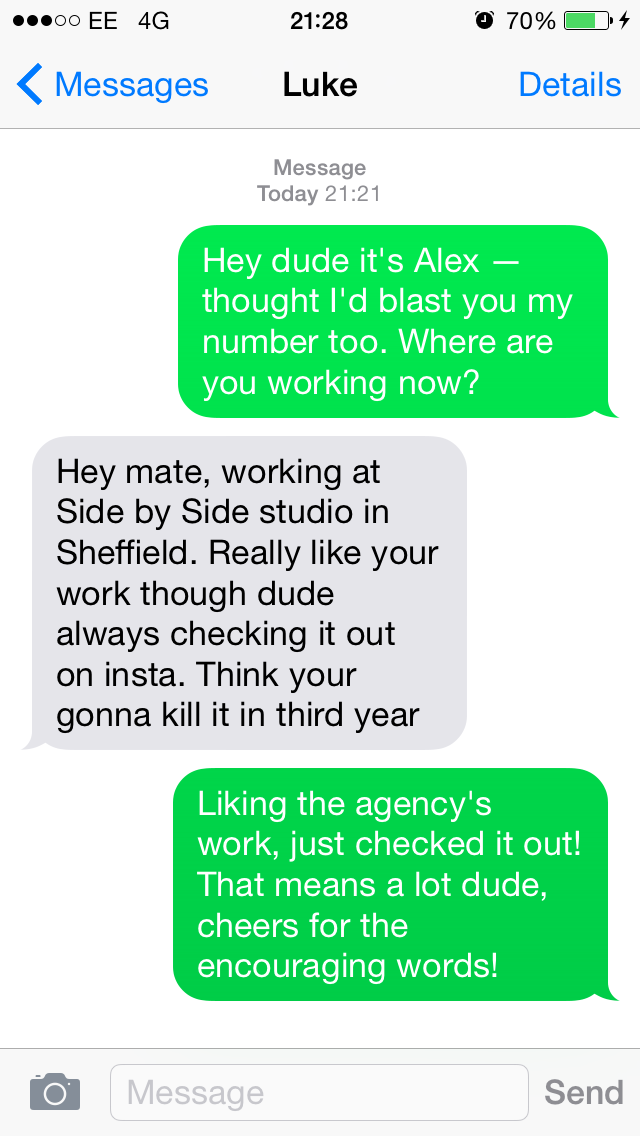Go back to Messages list

[112, 85]
